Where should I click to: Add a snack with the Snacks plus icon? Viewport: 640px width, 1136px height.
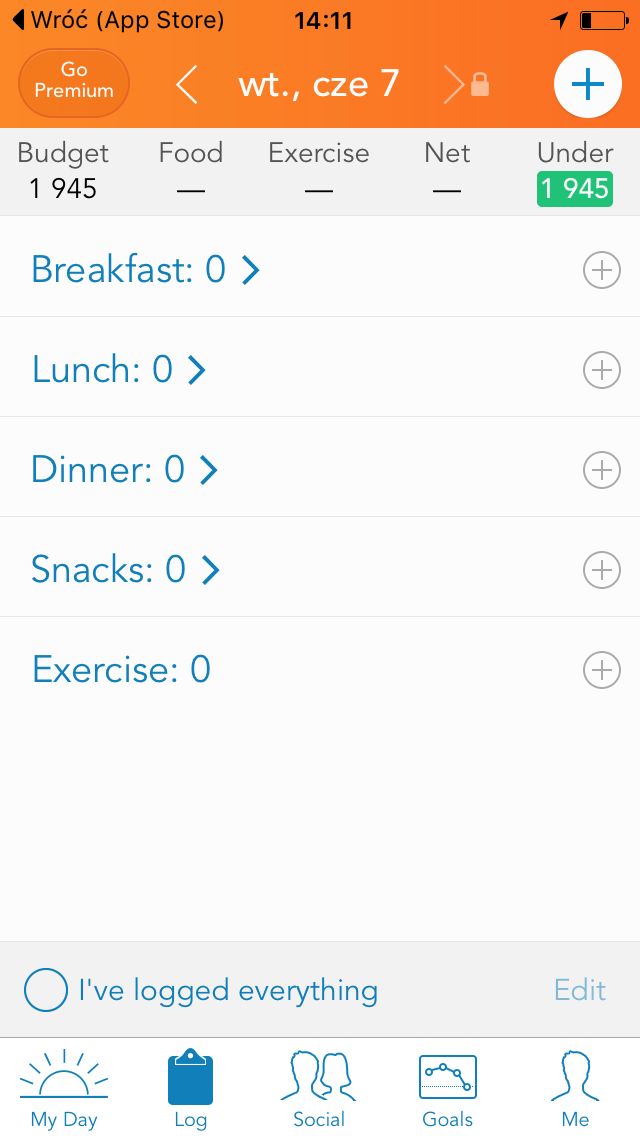pyautogui.click(x=602, y=570)
